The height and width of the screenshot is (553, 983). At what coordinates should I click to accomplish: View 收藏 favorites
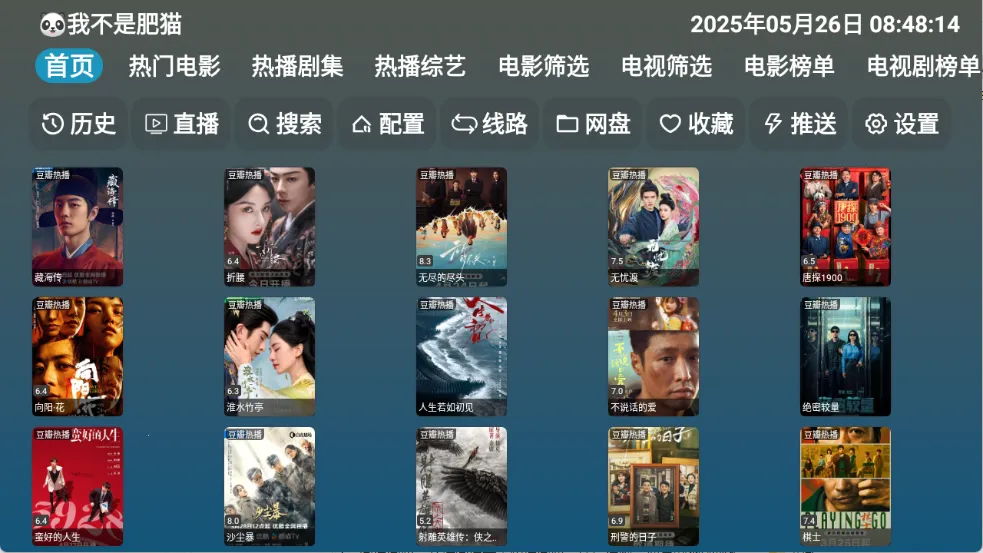click(696, 124)
